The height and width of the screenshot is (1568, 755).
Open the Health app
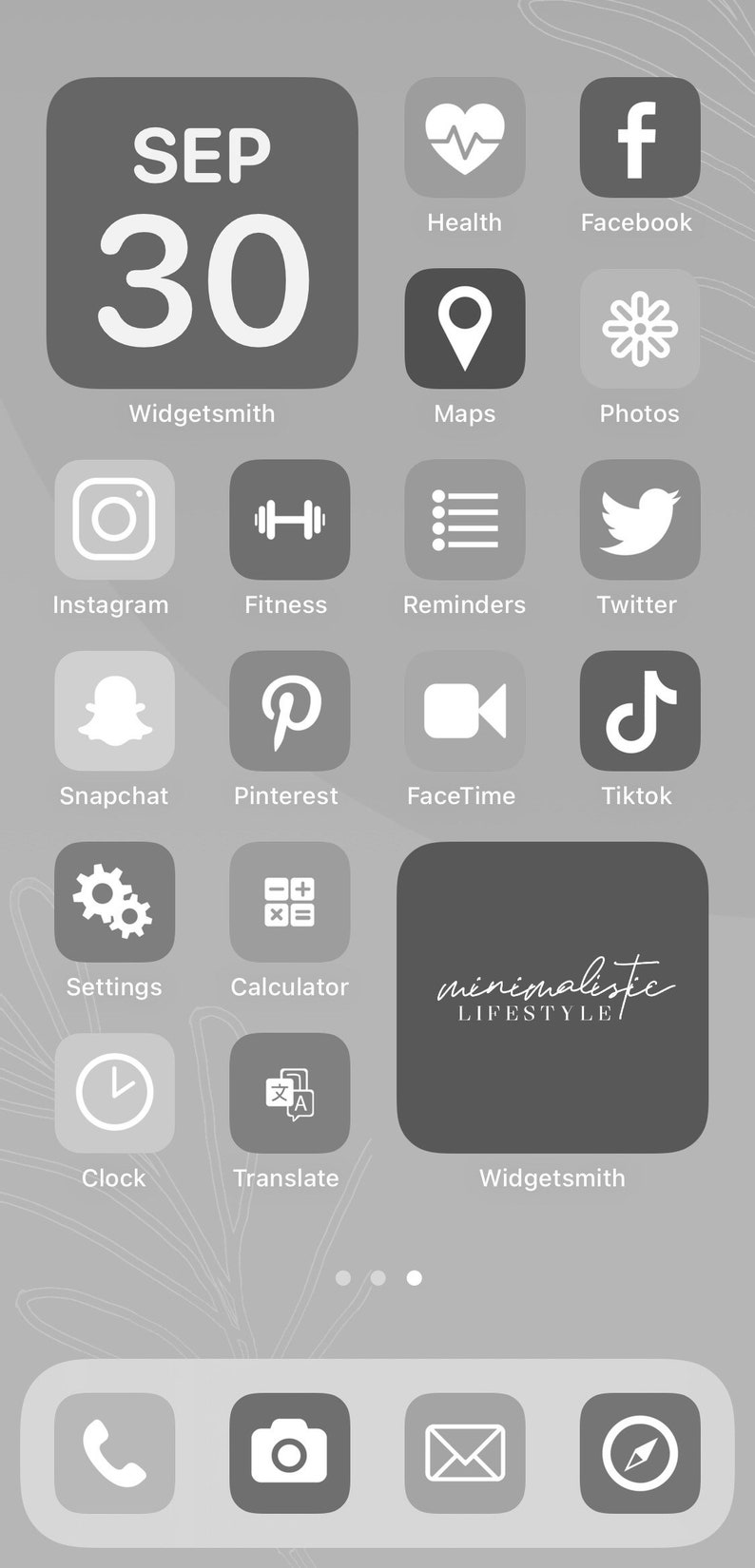tap(464, 138)
